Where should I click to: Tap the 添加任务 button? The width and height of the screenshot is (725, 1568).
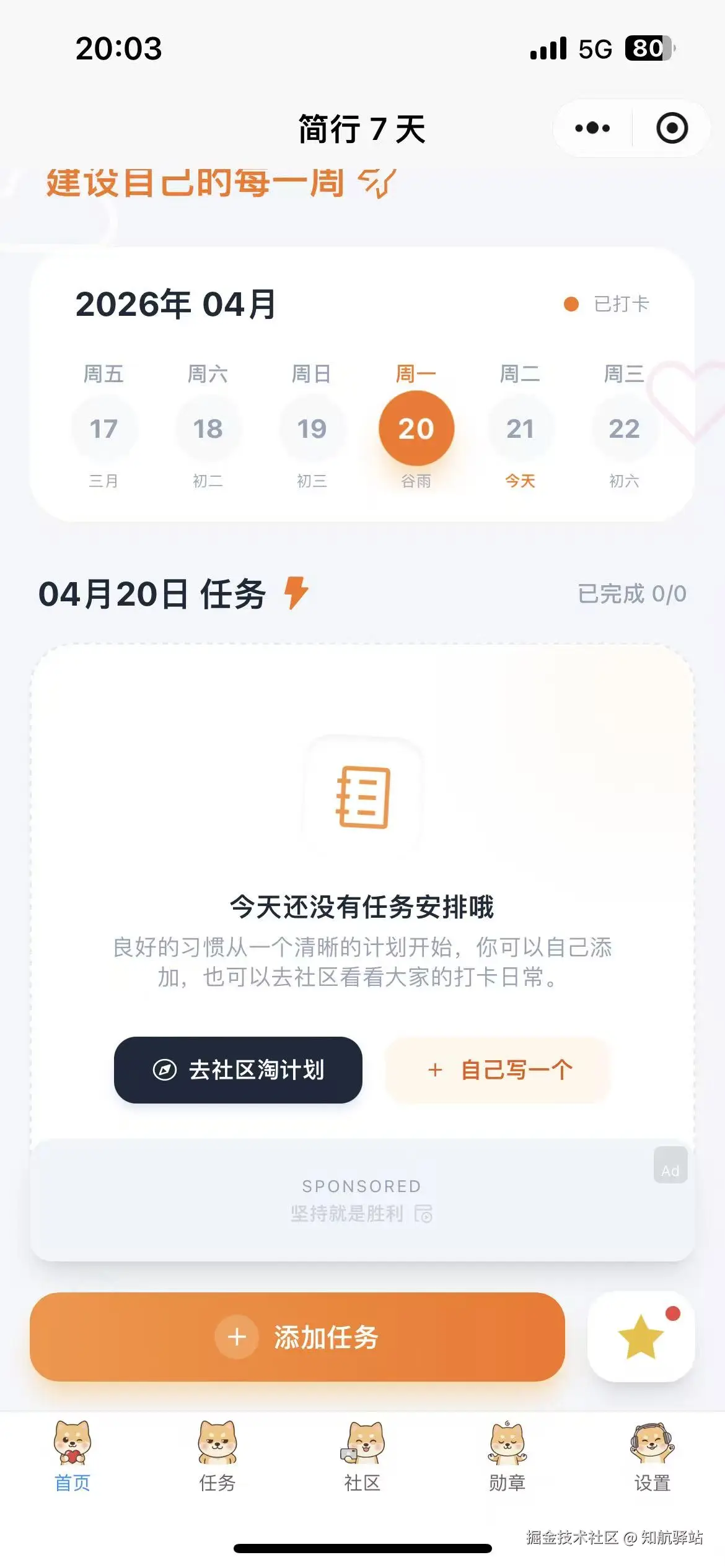click(297, 1336)
